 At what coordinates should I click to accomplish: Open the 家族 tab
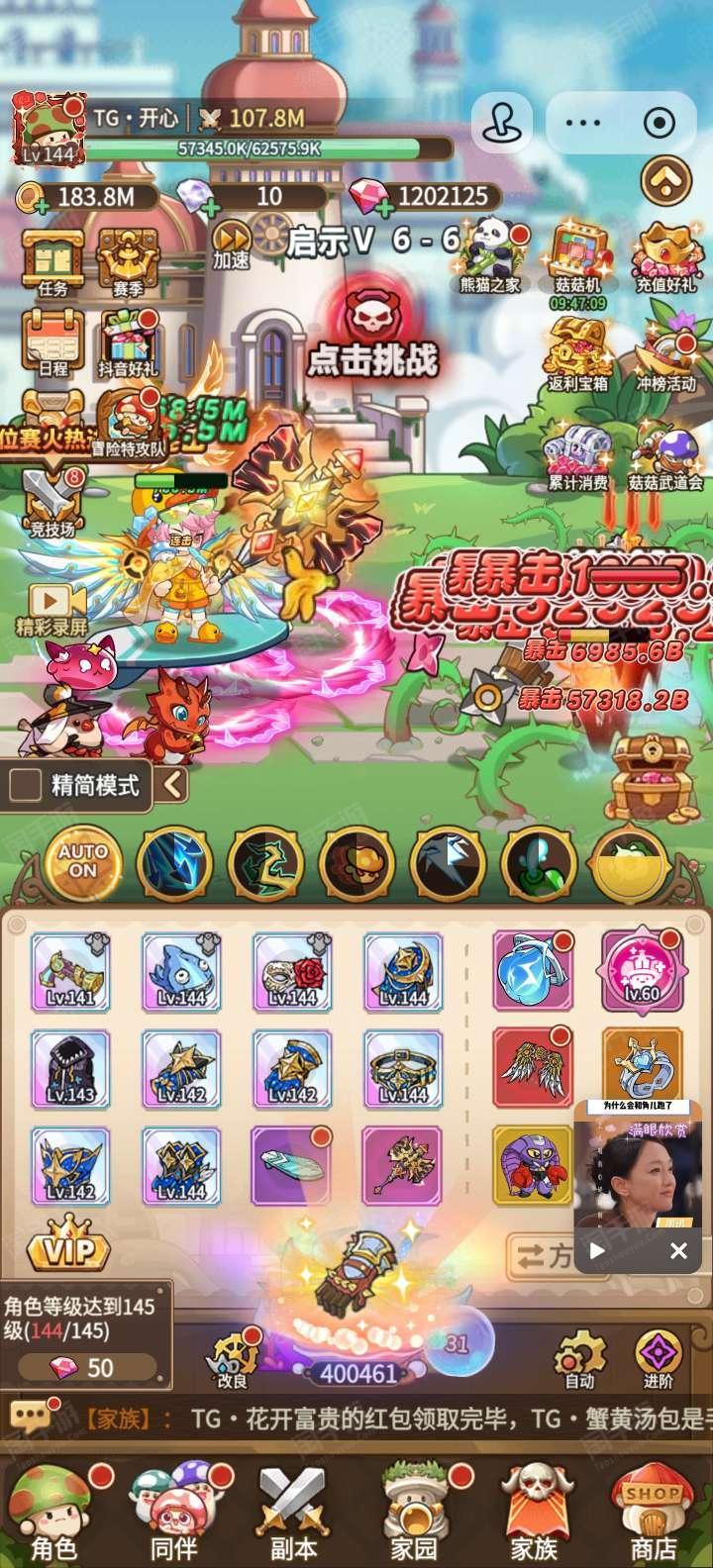[535, 1513]
